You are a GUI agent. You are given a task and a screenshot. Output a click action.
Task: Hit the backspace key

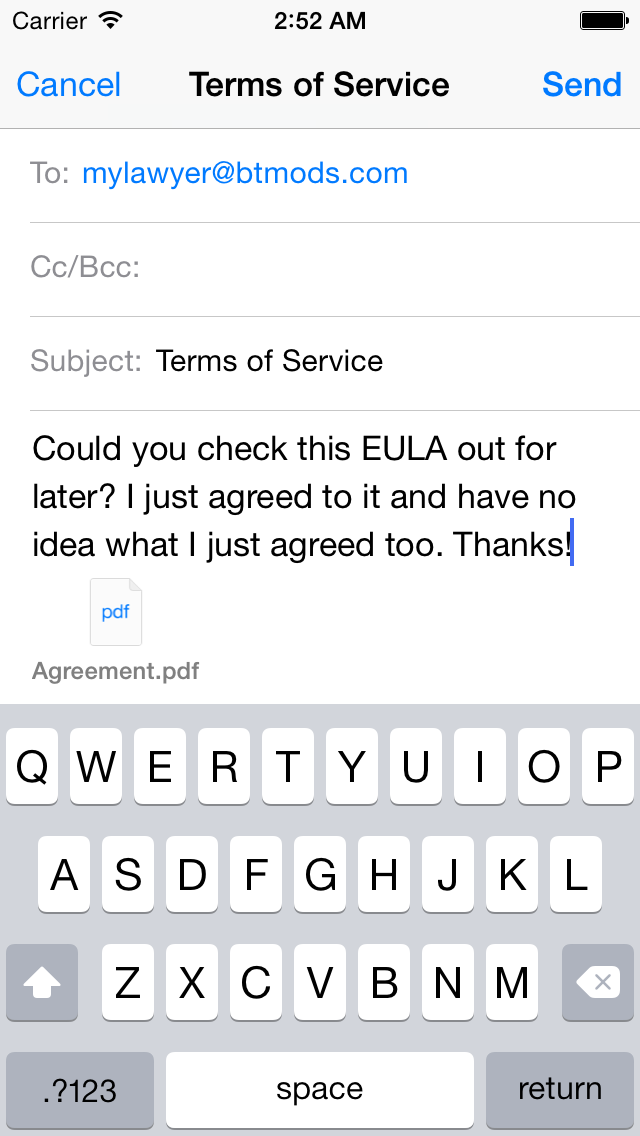tap(598, 982)
